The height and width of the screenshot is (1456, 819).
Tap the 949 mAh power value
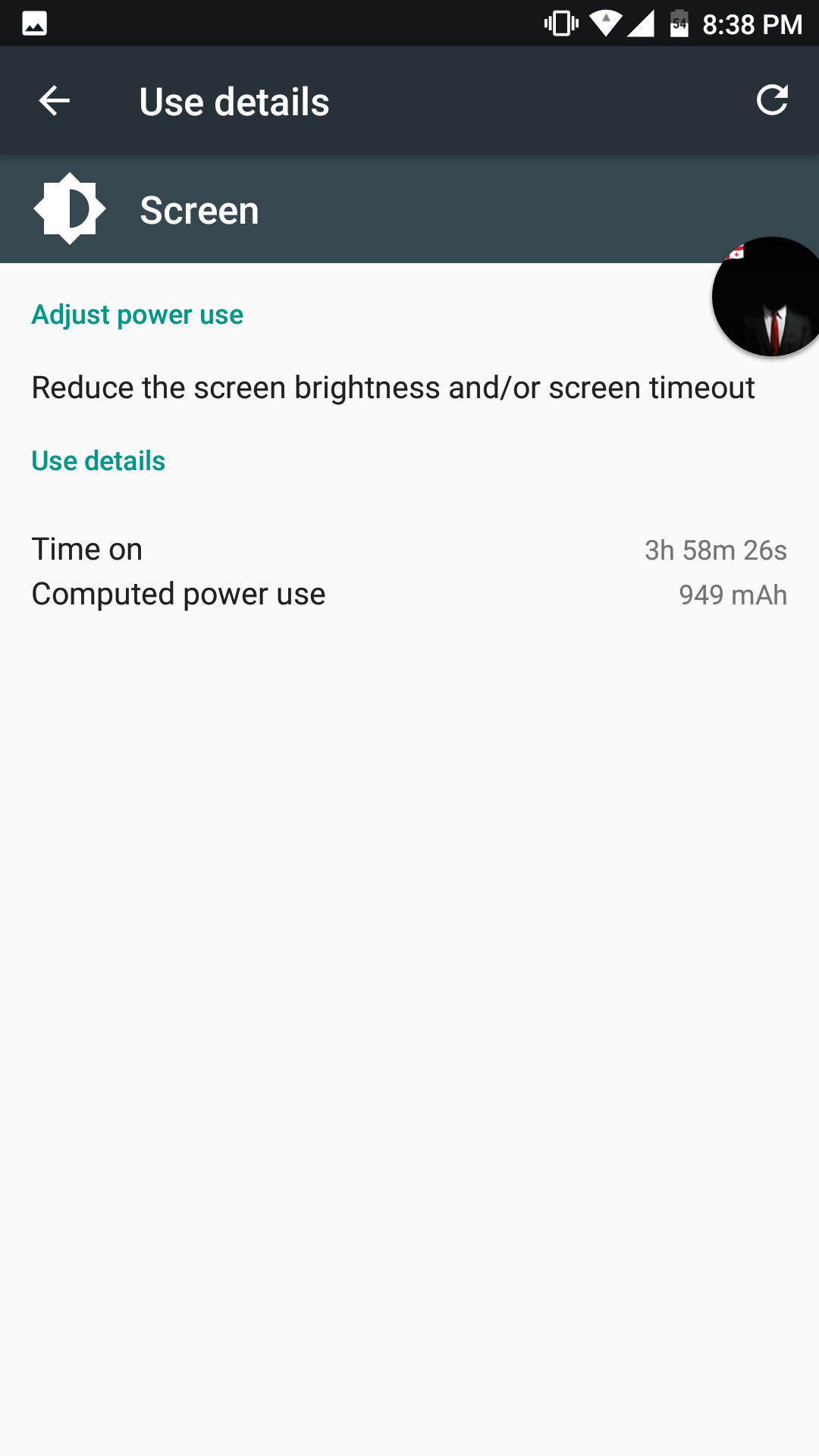733,595
